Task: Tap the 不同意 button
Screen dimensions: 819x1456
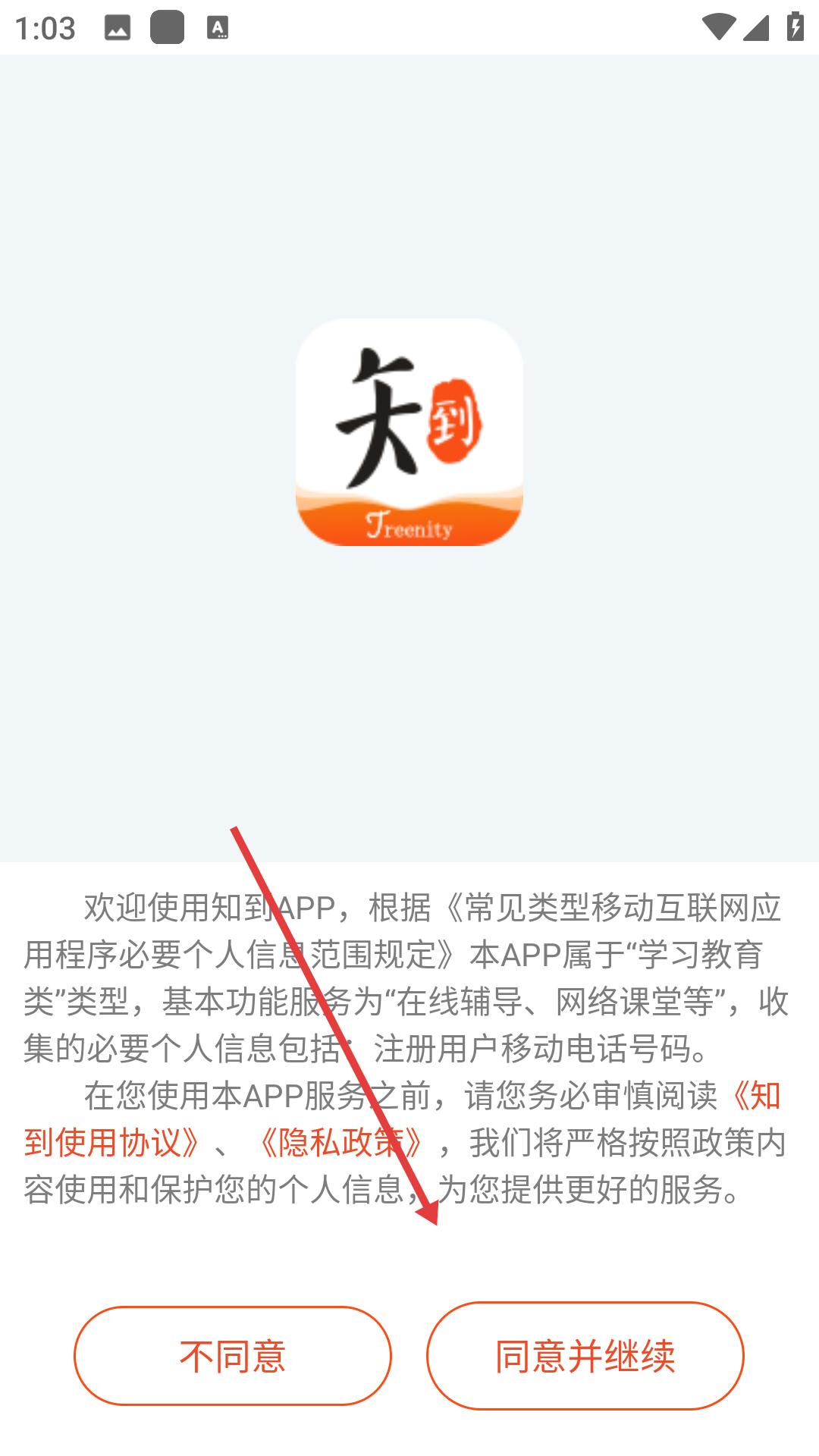Action: 232,1356
